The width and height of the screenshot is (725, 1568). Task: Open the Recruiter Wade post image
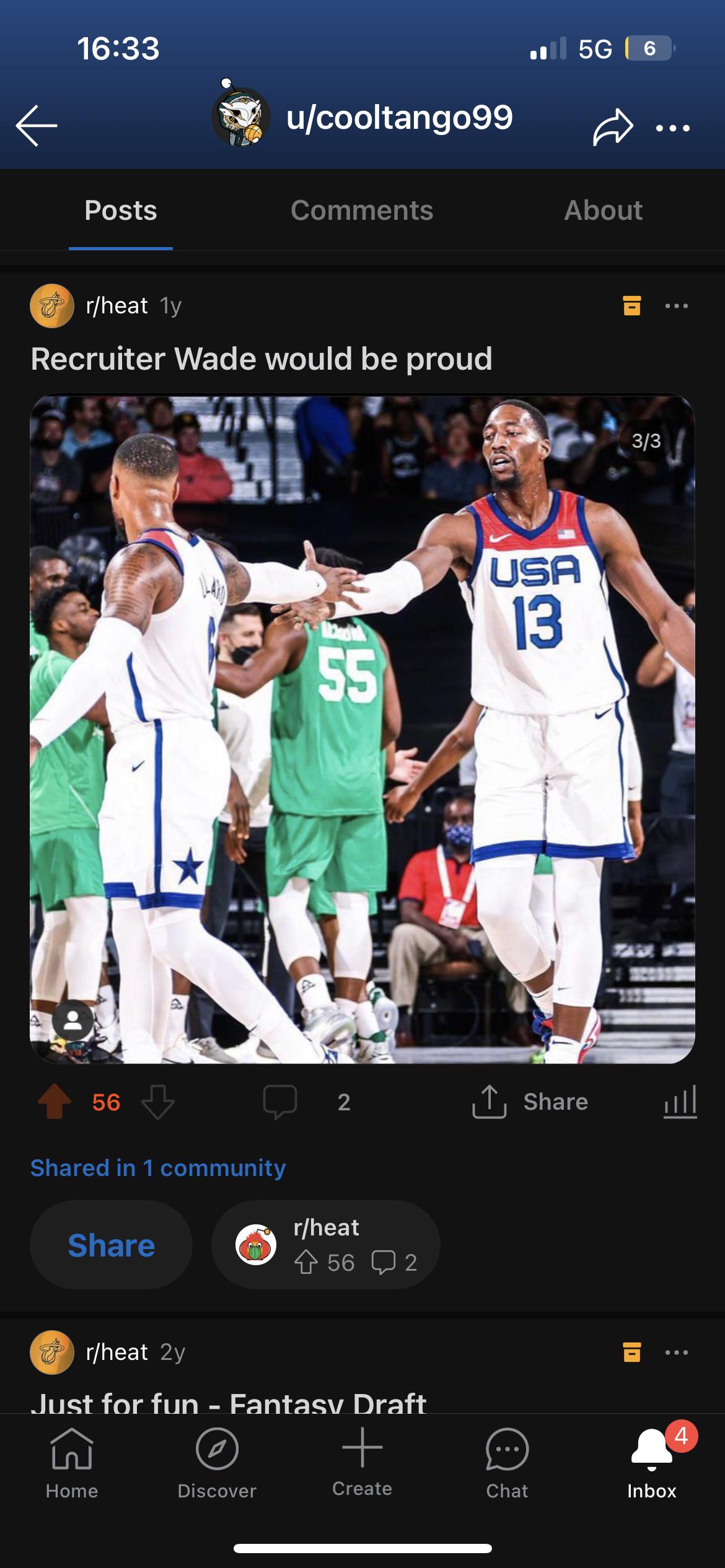pyautogui.click(x=362, y=729)
